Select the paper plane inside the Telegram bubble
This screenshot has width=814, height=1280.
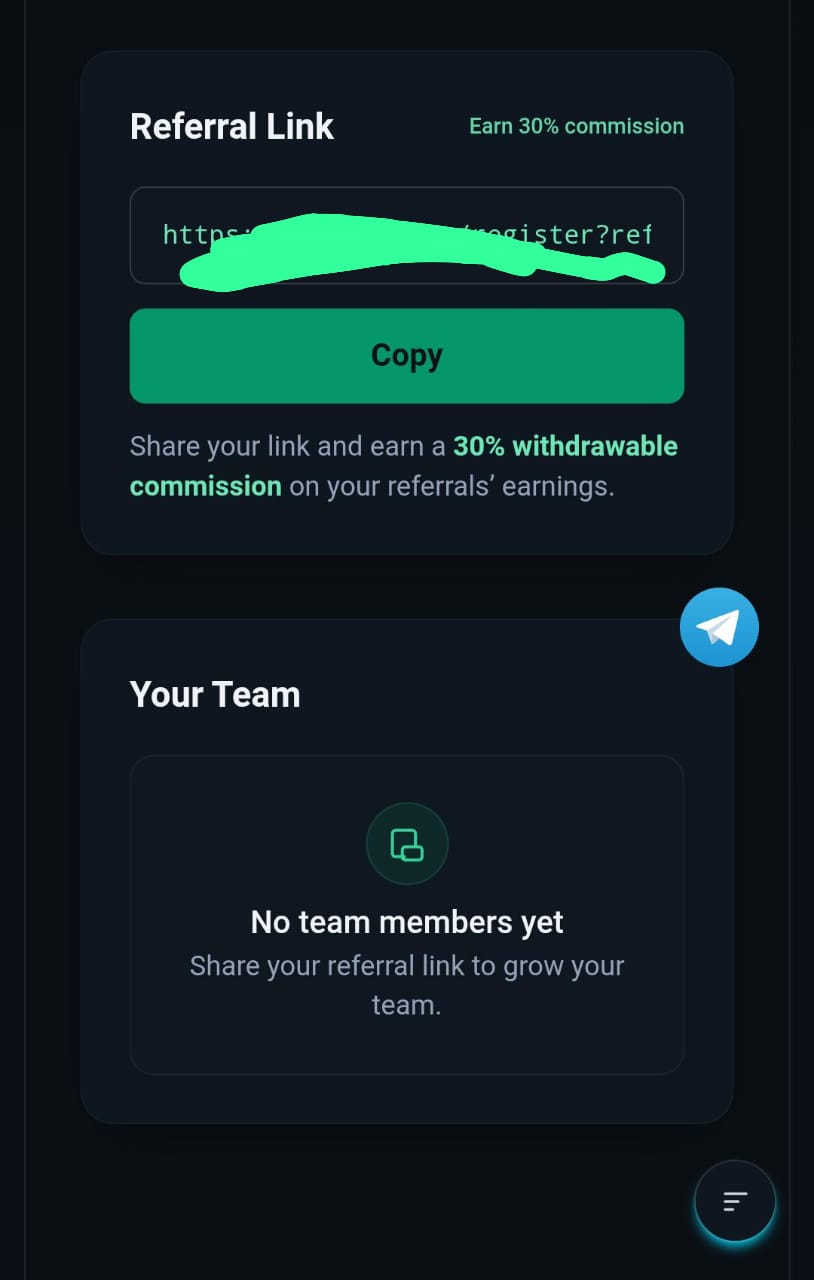[x=719, y=626]
